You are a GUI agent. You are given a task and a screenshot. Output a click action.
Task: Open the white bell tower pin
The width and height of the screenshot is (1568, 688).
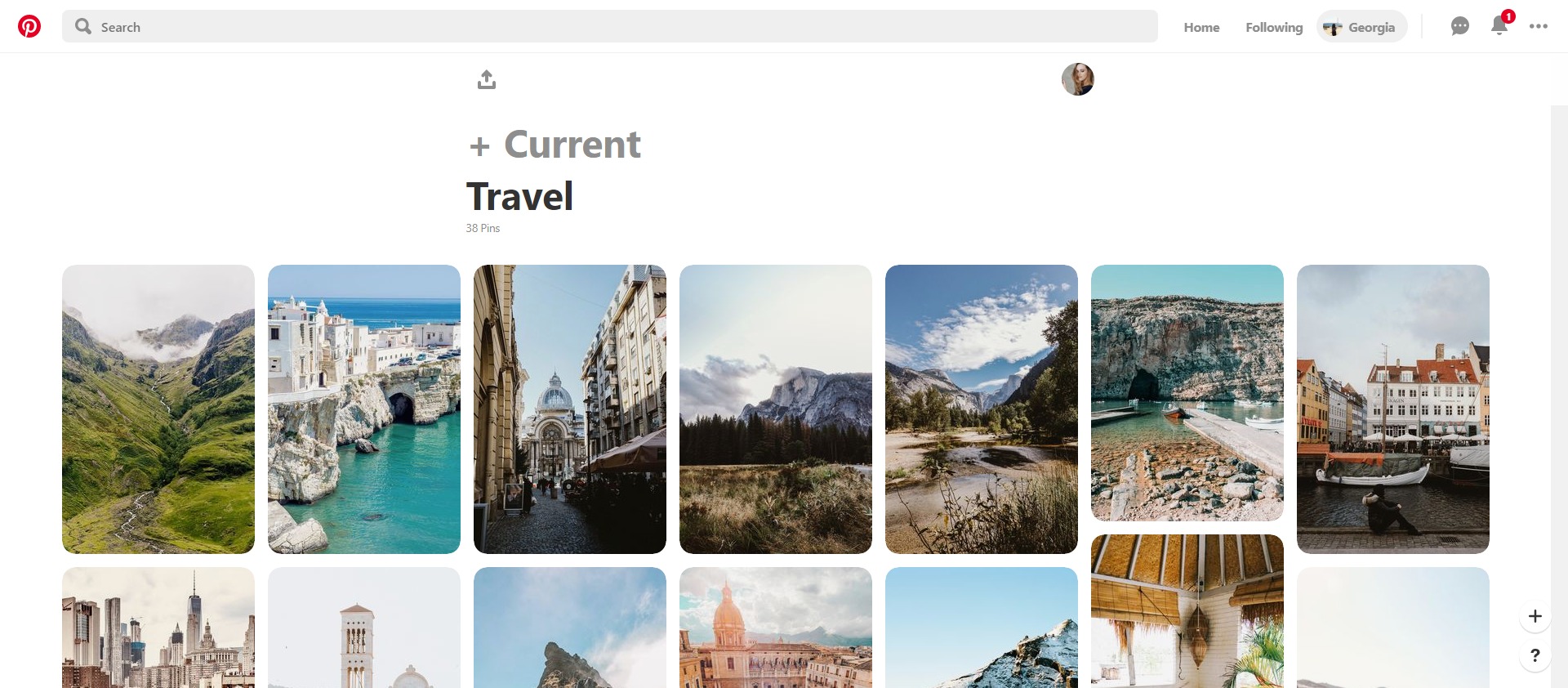coord(364,628)
